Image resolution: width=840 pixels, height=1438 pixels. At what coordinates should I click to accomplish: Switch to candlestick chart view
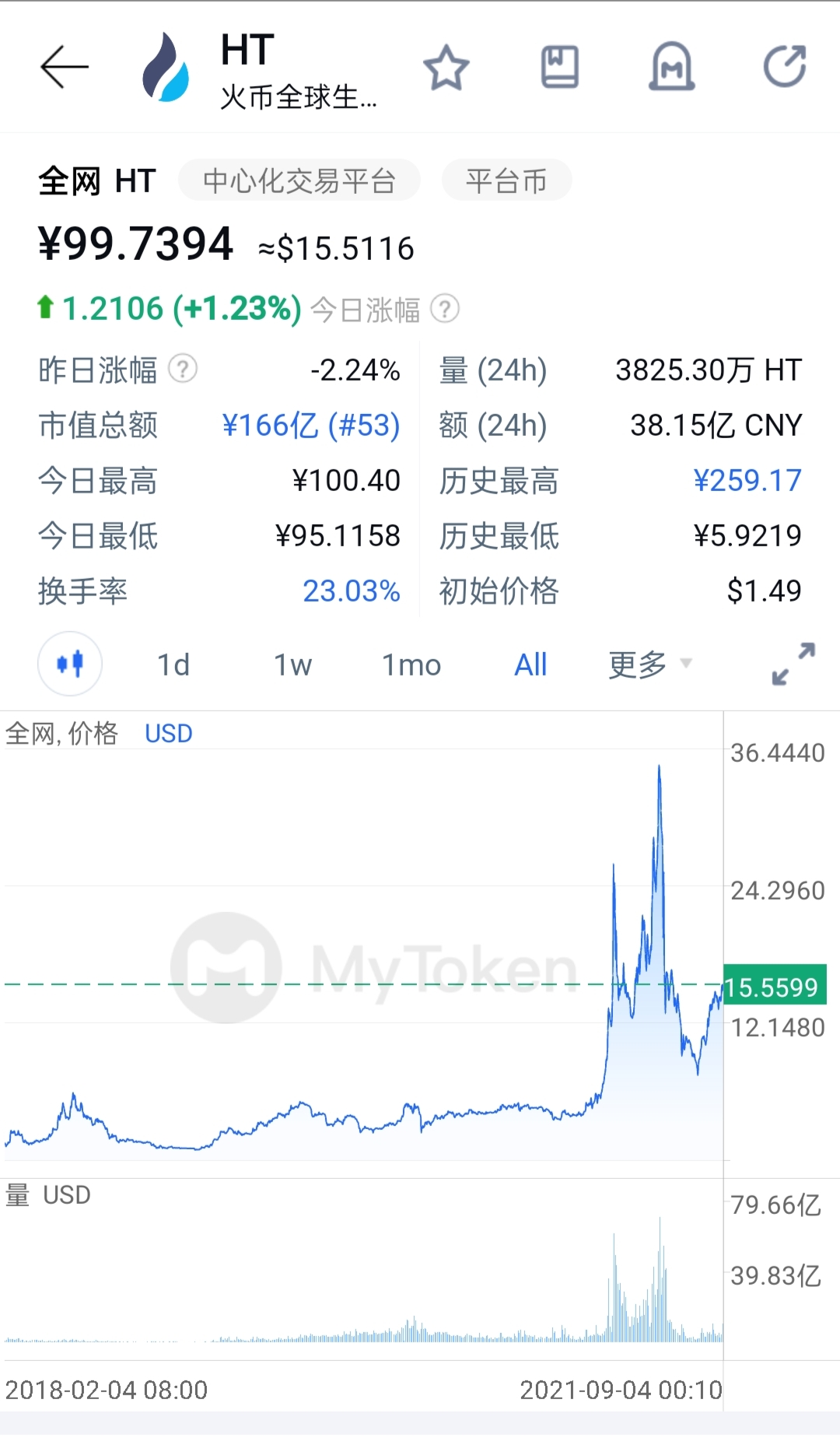(x=70, y=664)
